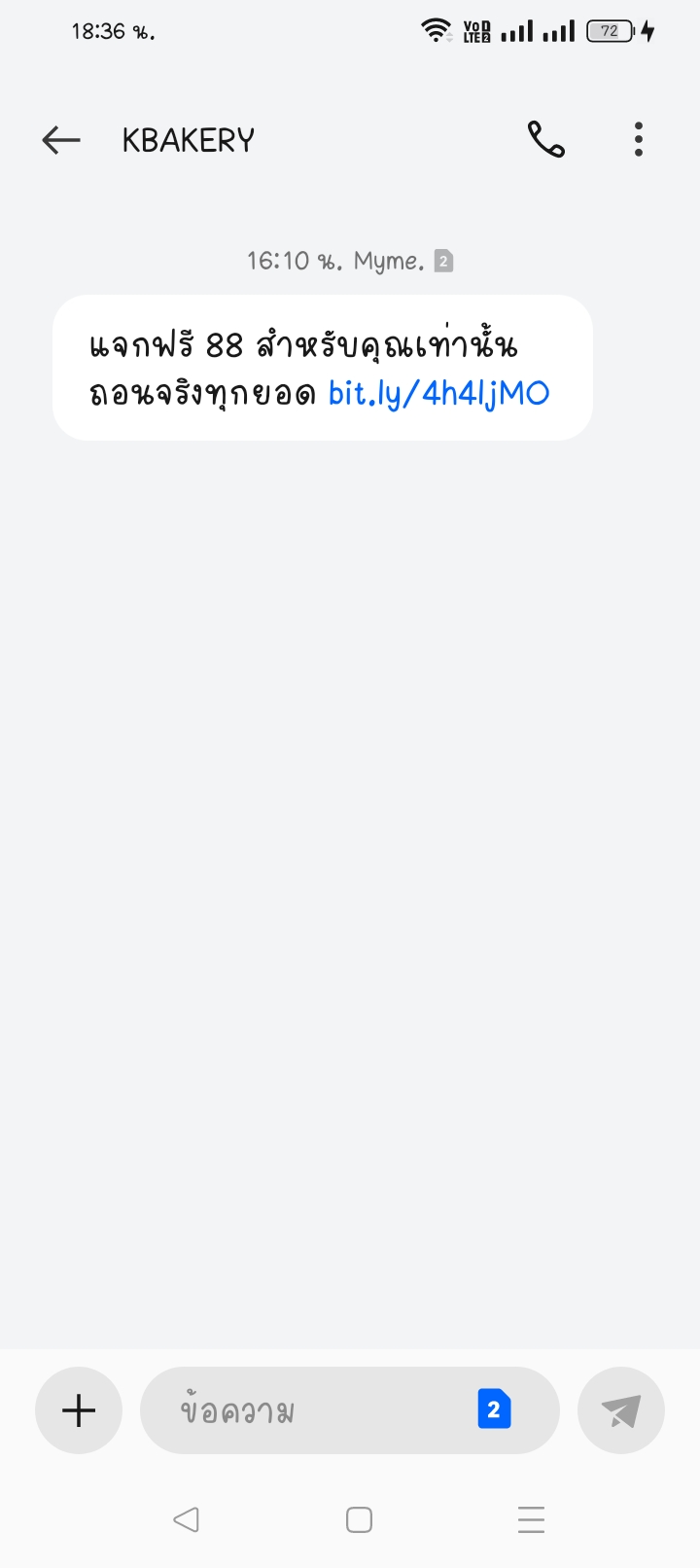Switch the SIM 2 selector
Viewport: 700px width, 1568px height.
494,1409
